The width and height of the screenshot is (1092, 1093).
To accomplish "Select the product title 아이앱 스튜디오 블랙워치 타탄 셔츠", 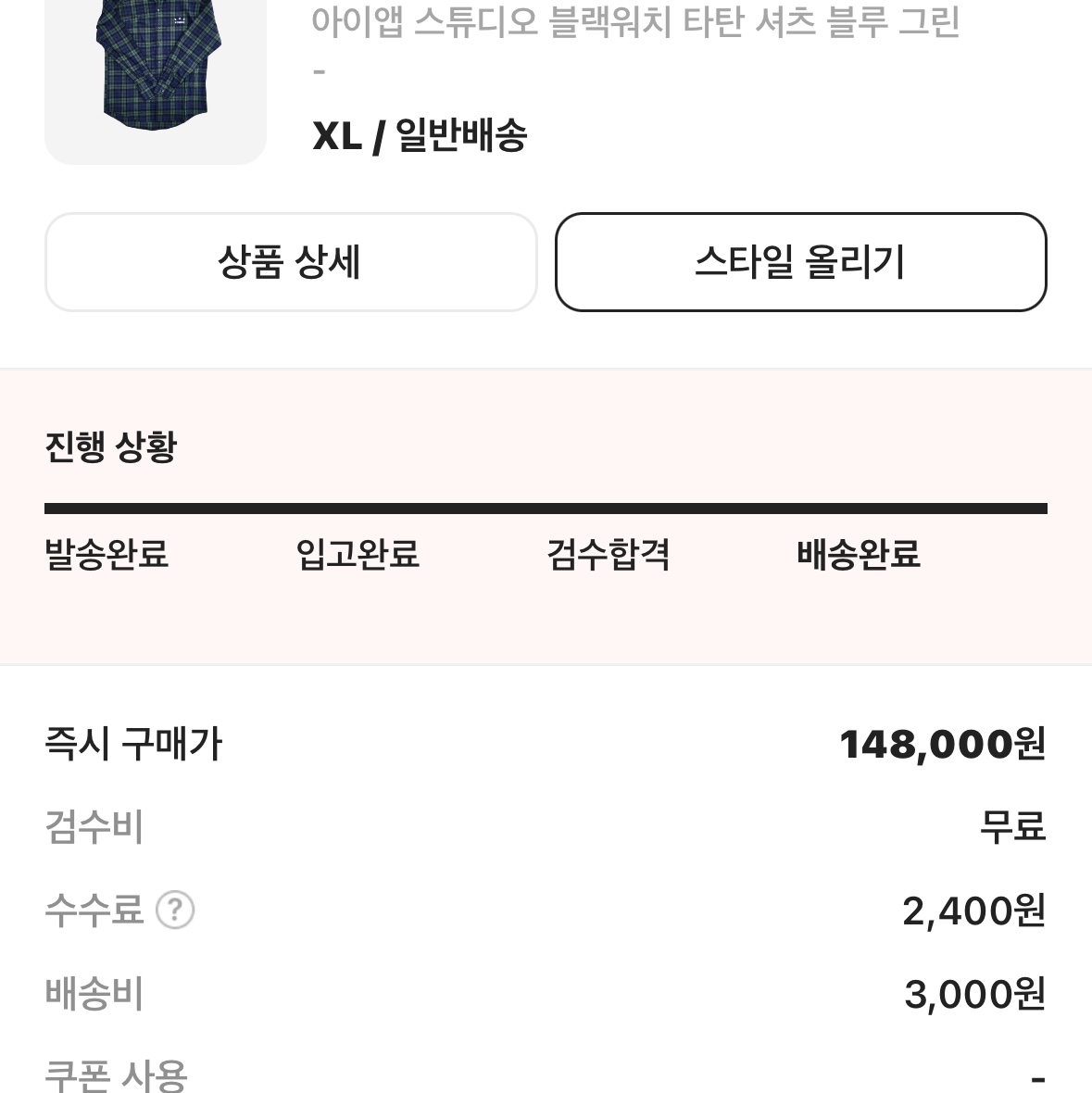I will [639, 26].
